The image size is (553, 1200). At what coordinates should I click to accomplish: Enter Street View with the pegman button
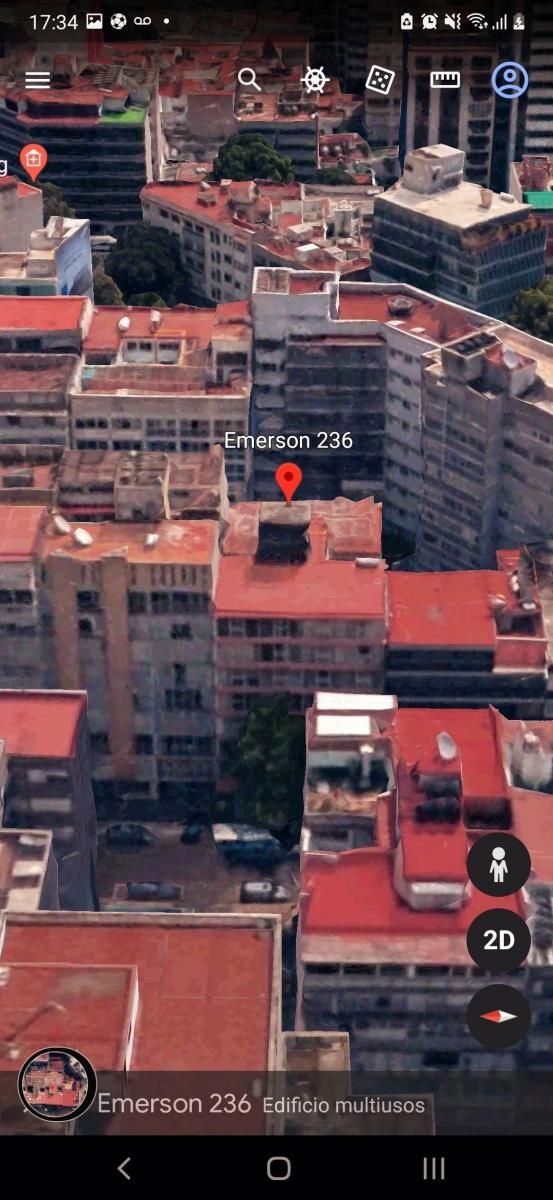(x=498, y=865)
